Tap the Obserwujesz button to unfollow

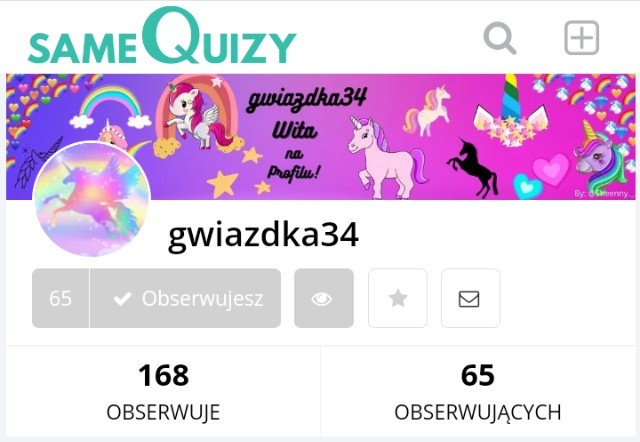click(x=186, y=298)
